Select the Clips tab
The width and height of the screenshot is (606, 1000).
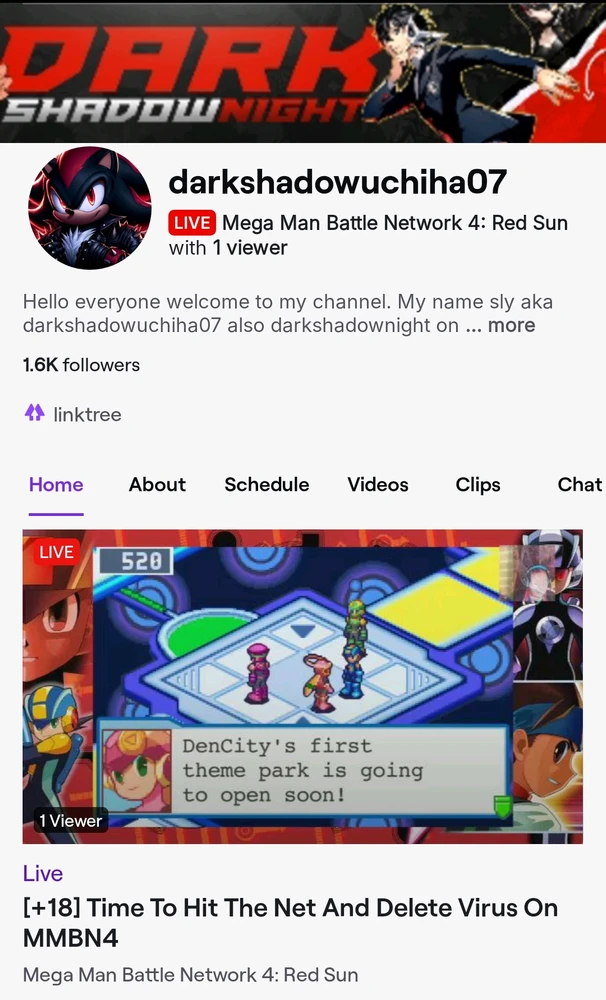pyautogui.click(x=478, y=485)
